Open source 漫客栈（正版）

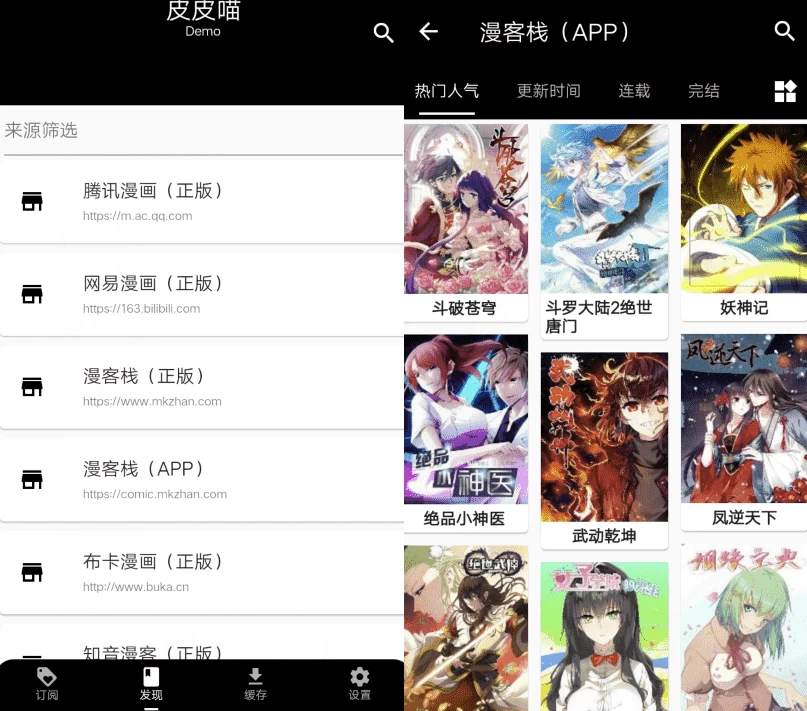[x=200, y=387]
